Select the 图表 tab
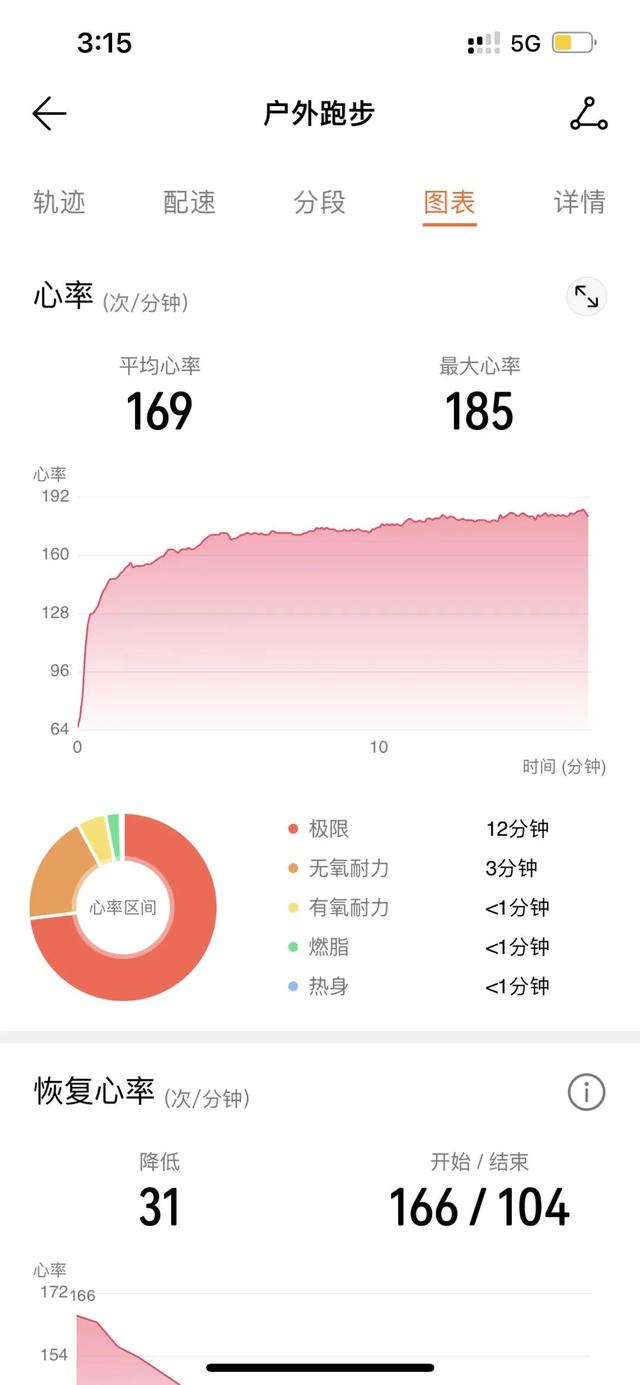640x1385 pixels. click(449, 202)
